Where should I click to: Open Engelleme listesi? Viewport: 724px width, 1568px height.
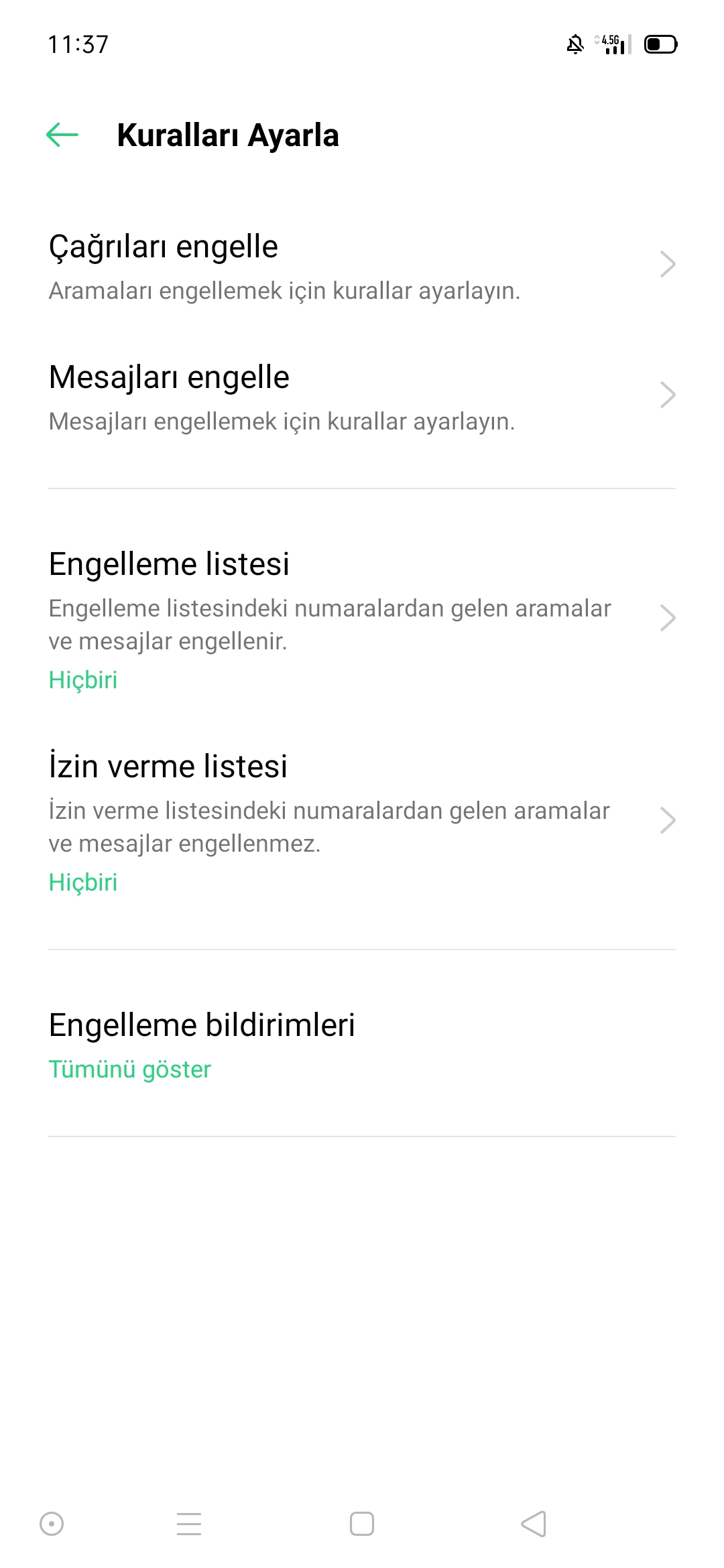tap(362, 619)
